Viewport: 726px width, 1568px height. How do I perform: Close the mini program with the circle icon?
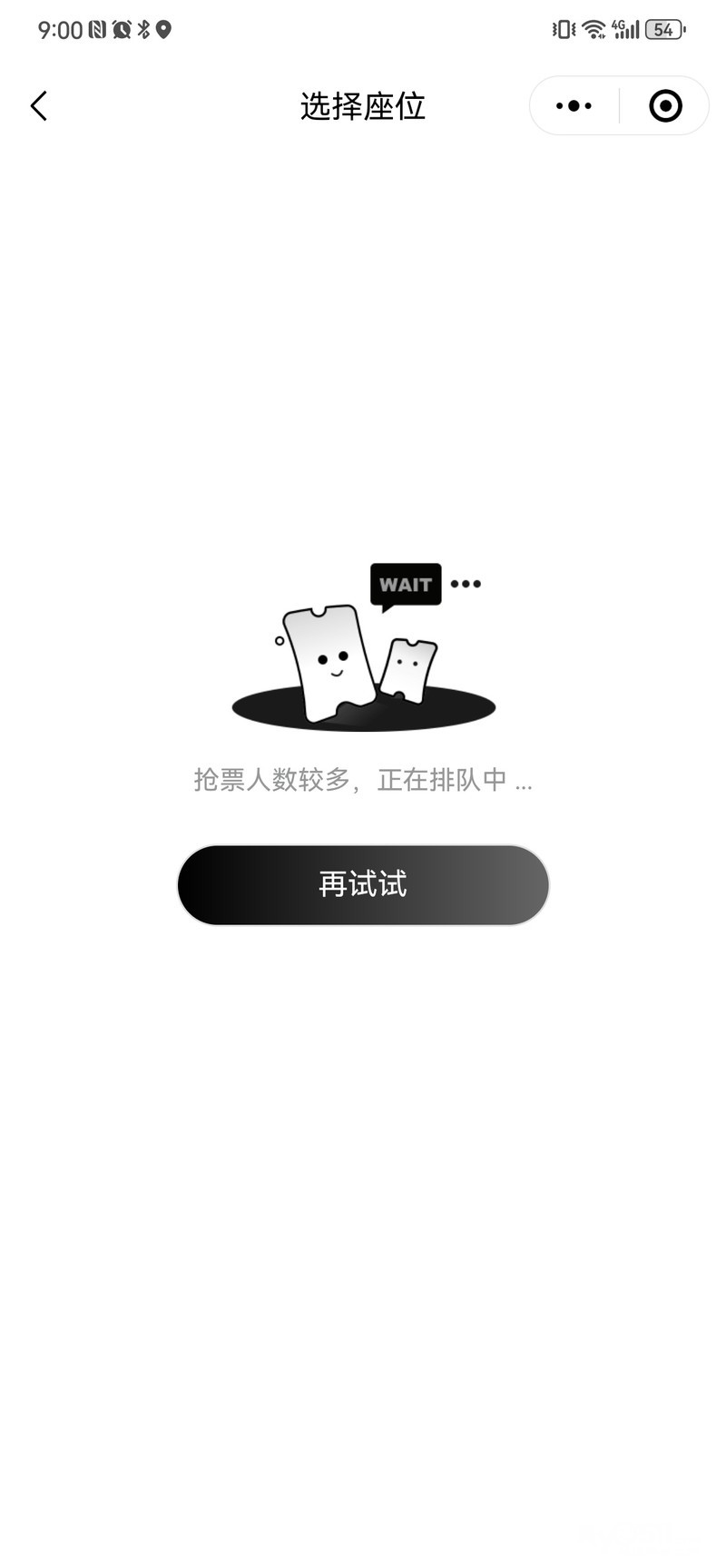pyautogui.click(x=665, y=106)
